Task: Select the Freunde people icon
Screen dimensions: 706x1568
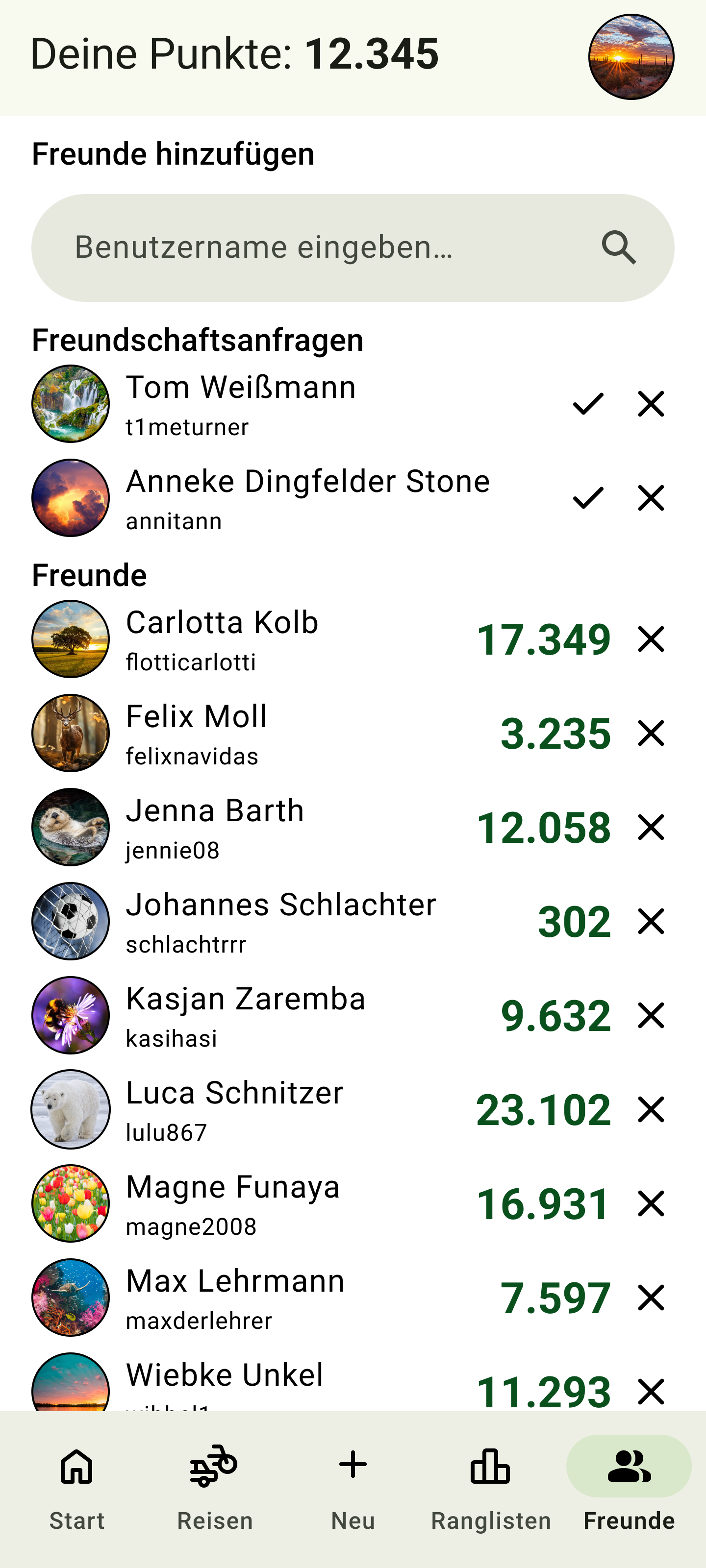Action: coord(629,1467)
